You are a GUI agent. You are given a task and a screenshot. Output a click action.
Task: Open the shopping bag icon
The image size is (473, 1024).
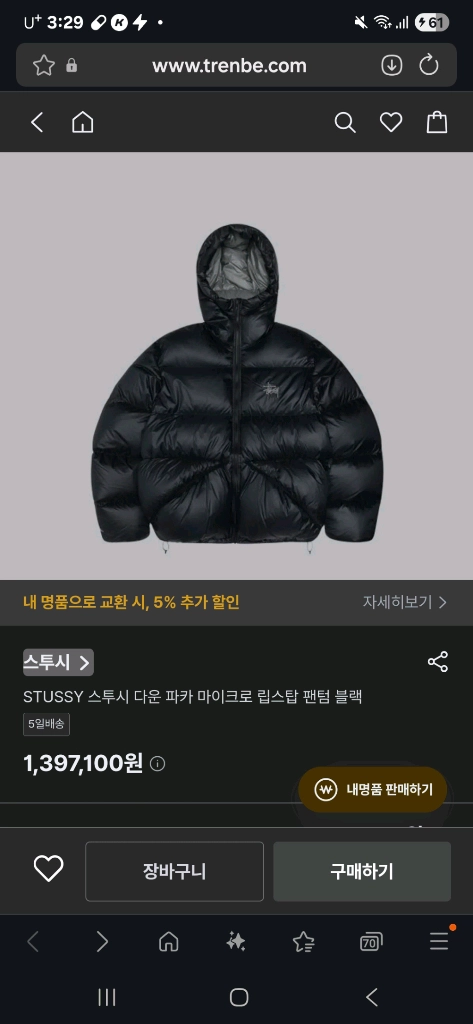pos(437,122)
